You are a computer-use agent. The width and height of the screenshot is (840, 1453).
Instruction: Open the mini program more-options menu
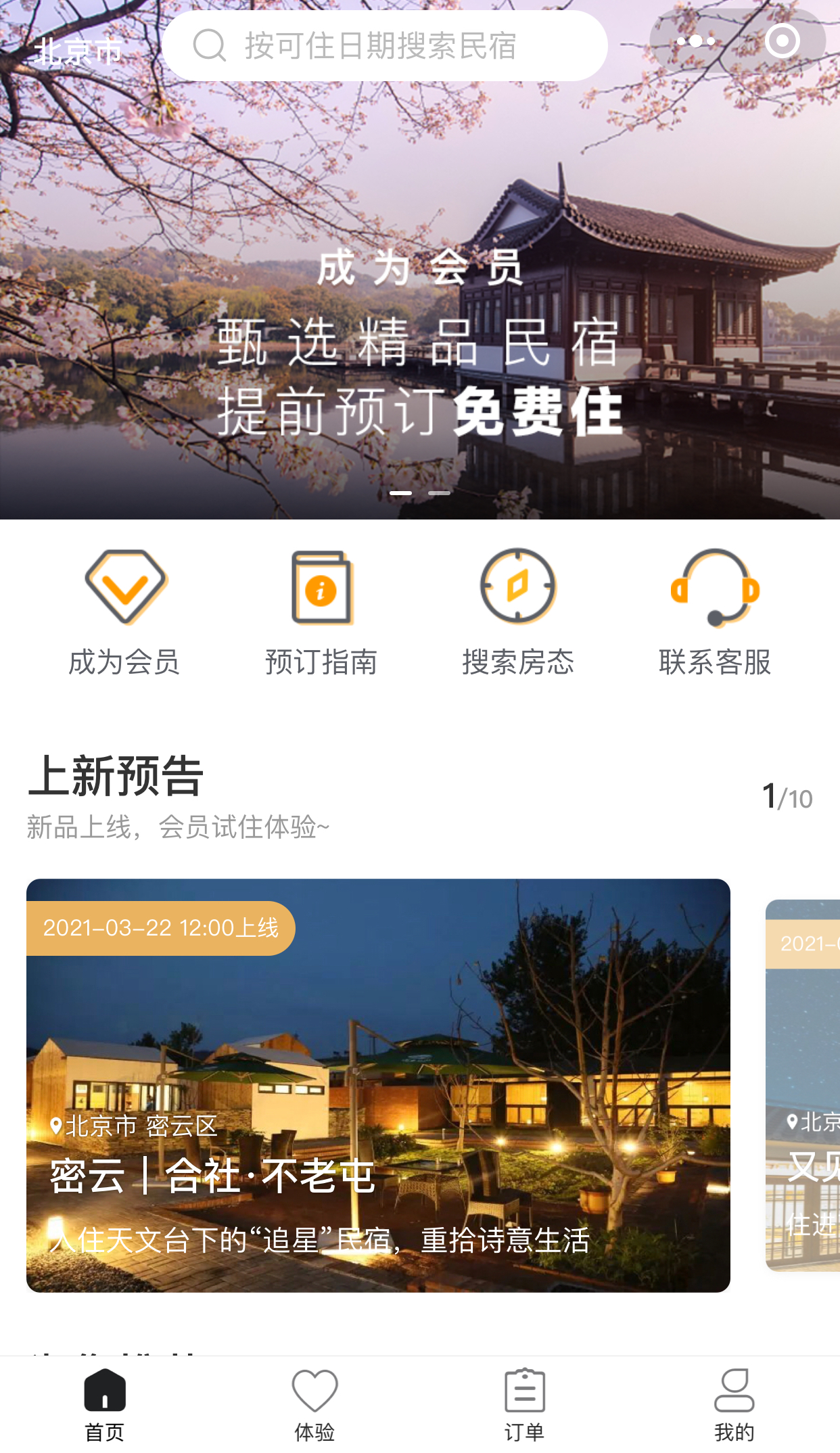(x=695, y=42)
